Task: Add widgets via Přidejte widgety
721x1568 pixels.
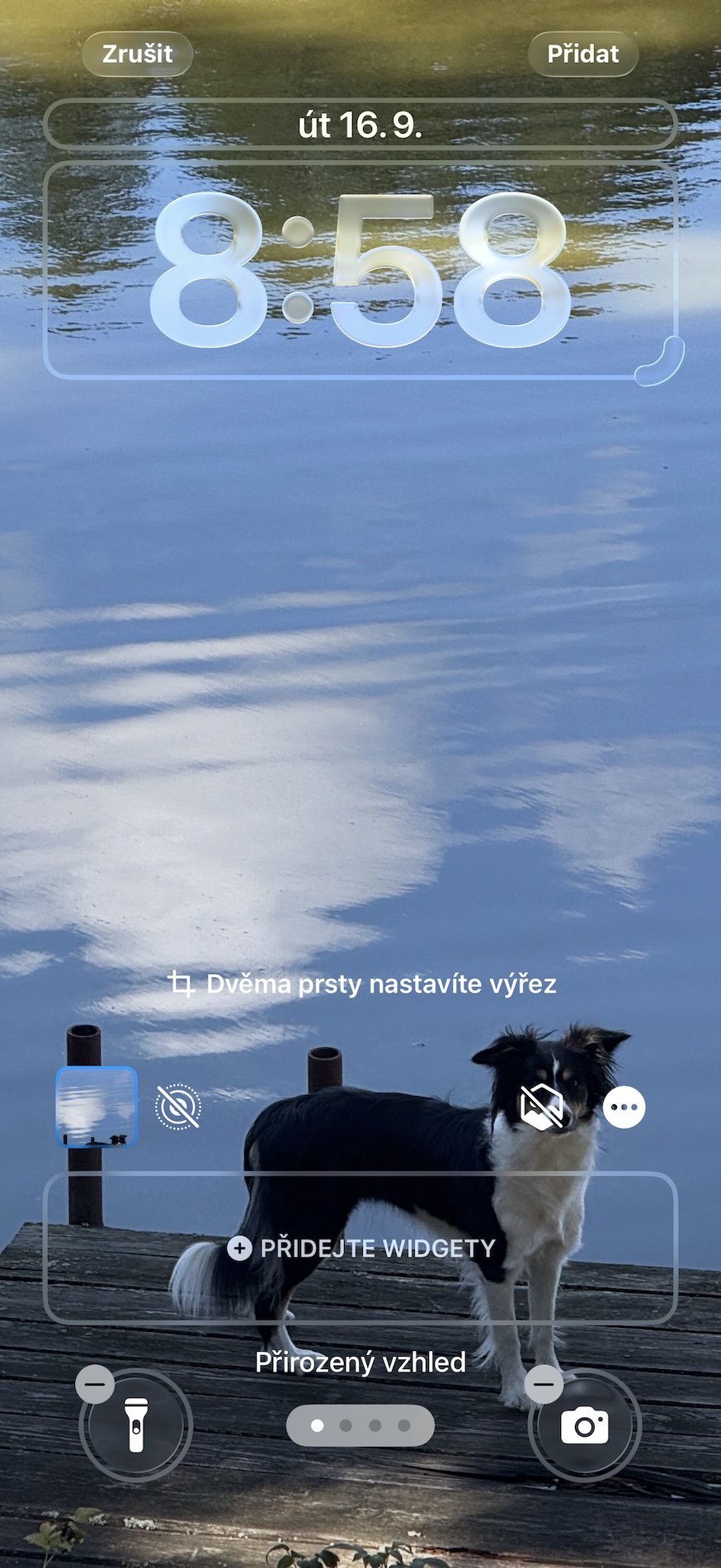Action: click(x=360, y=1248)
